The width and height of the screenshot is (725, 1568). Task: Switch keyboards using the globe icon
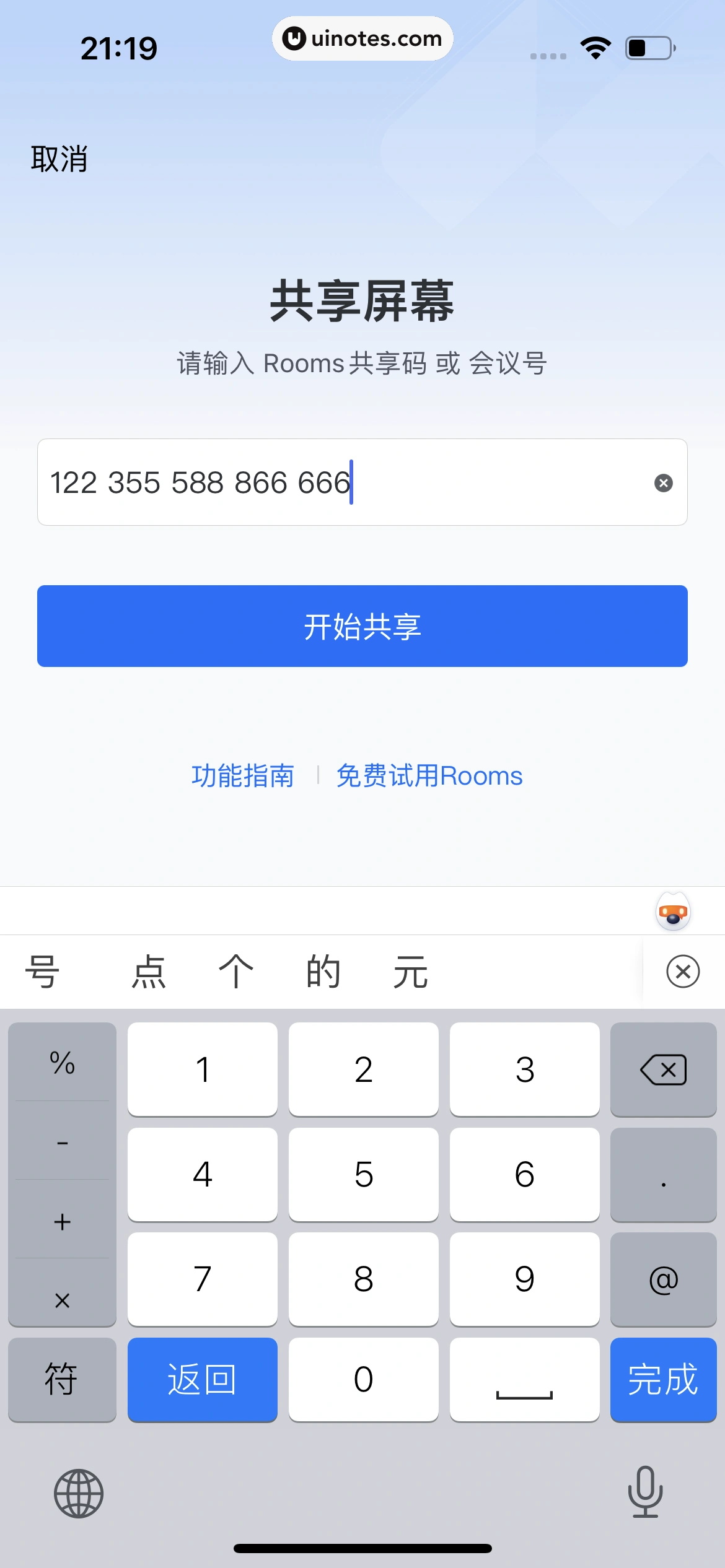[x=79, y=1492]
